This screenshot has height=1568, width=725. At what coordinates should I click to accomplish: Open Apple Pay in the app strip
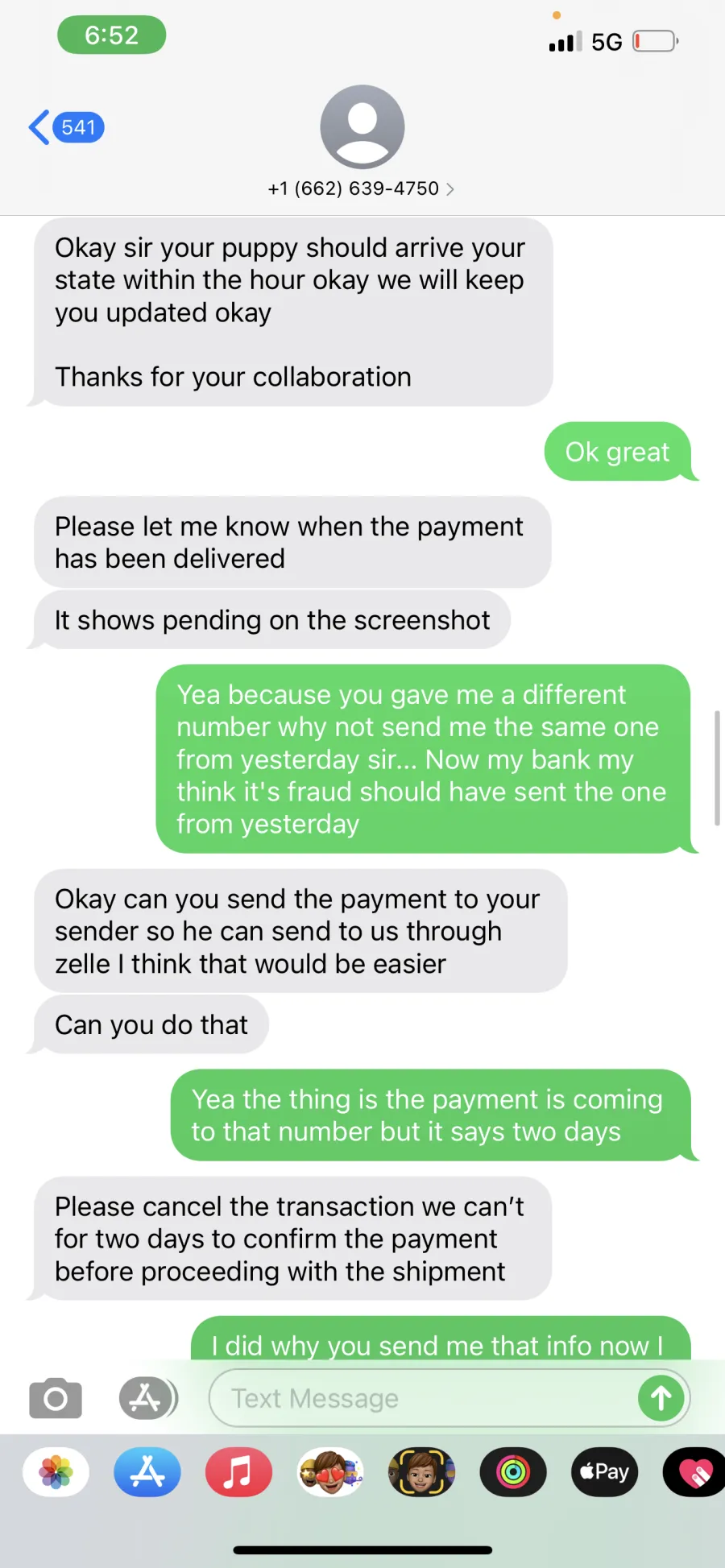[604, 1472]
